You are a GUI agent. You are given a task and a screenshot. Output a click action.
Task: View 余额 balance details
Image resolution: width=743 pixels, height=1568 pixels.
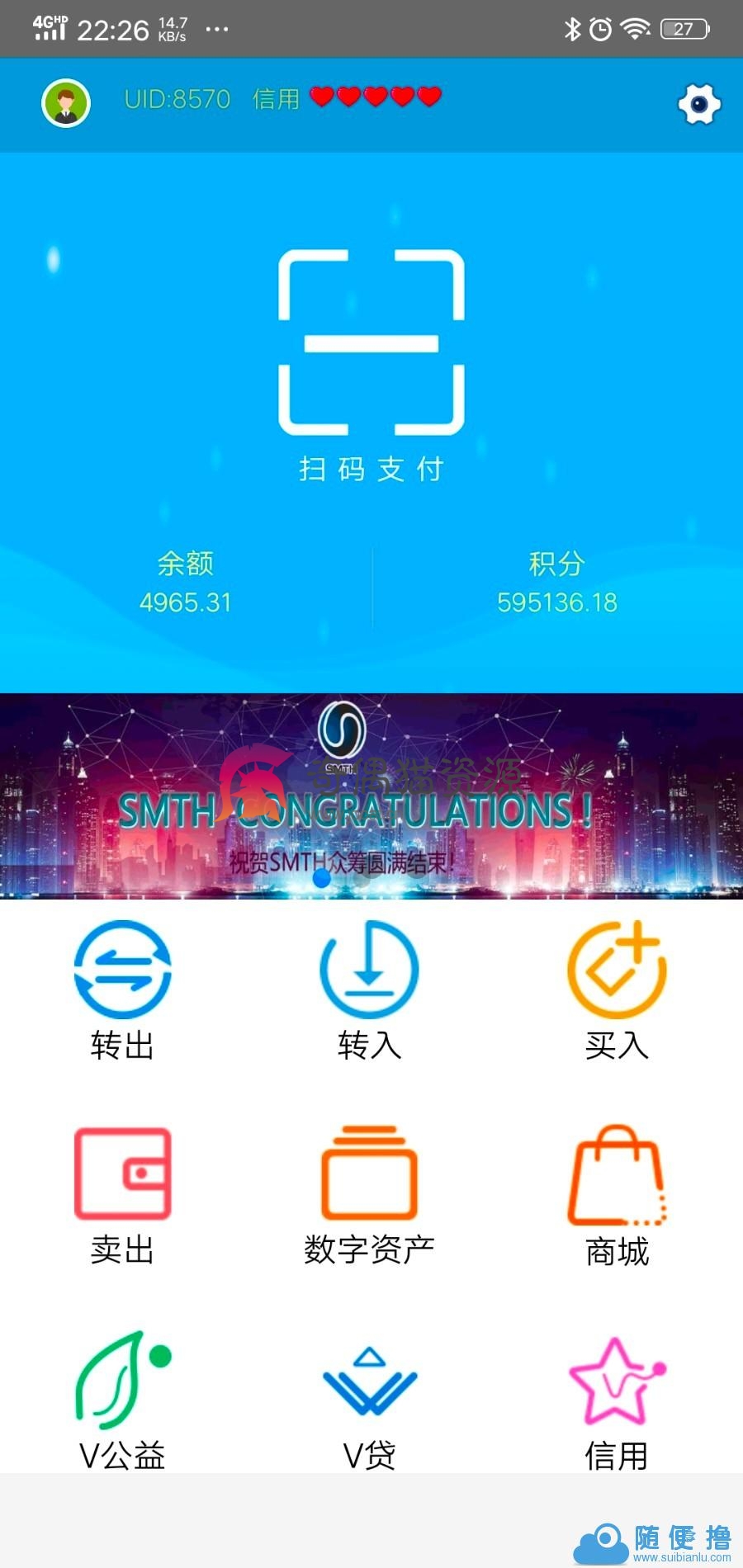pyautogui.click(x=186, y=583)
